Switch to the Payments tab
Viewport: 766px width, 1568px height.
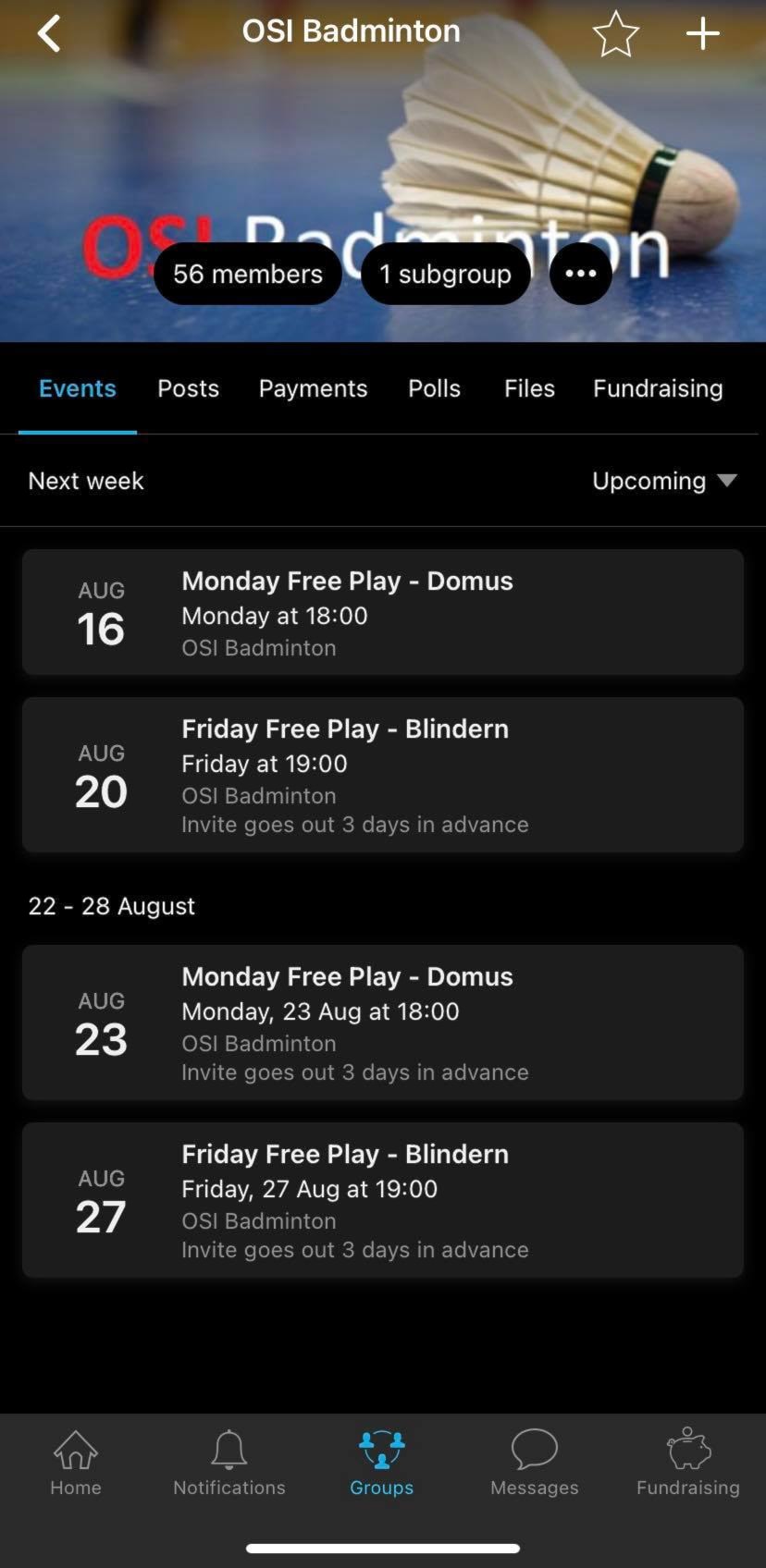[x=313, y=388]
